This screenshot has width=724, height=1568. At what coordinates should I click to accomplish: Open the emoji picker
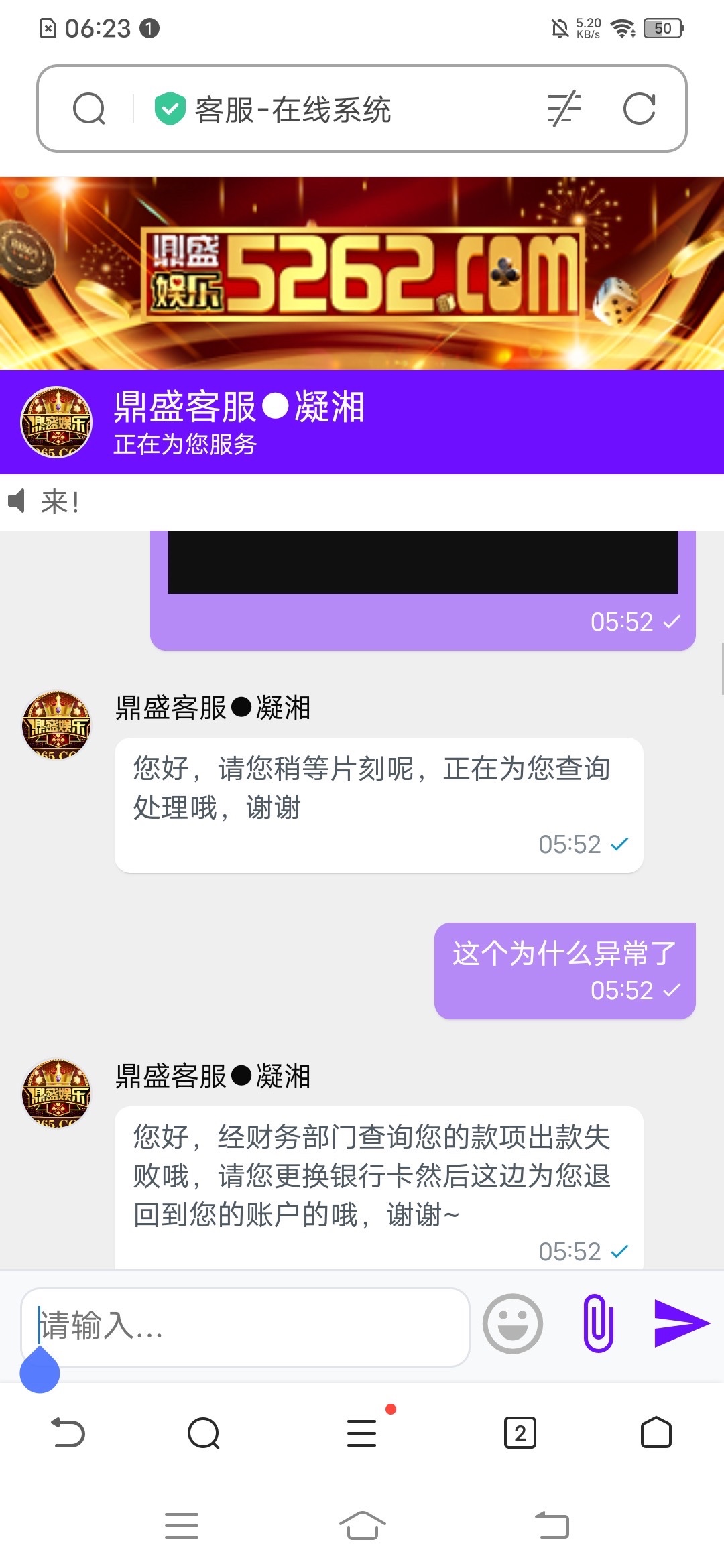[x=513, y=1323]
